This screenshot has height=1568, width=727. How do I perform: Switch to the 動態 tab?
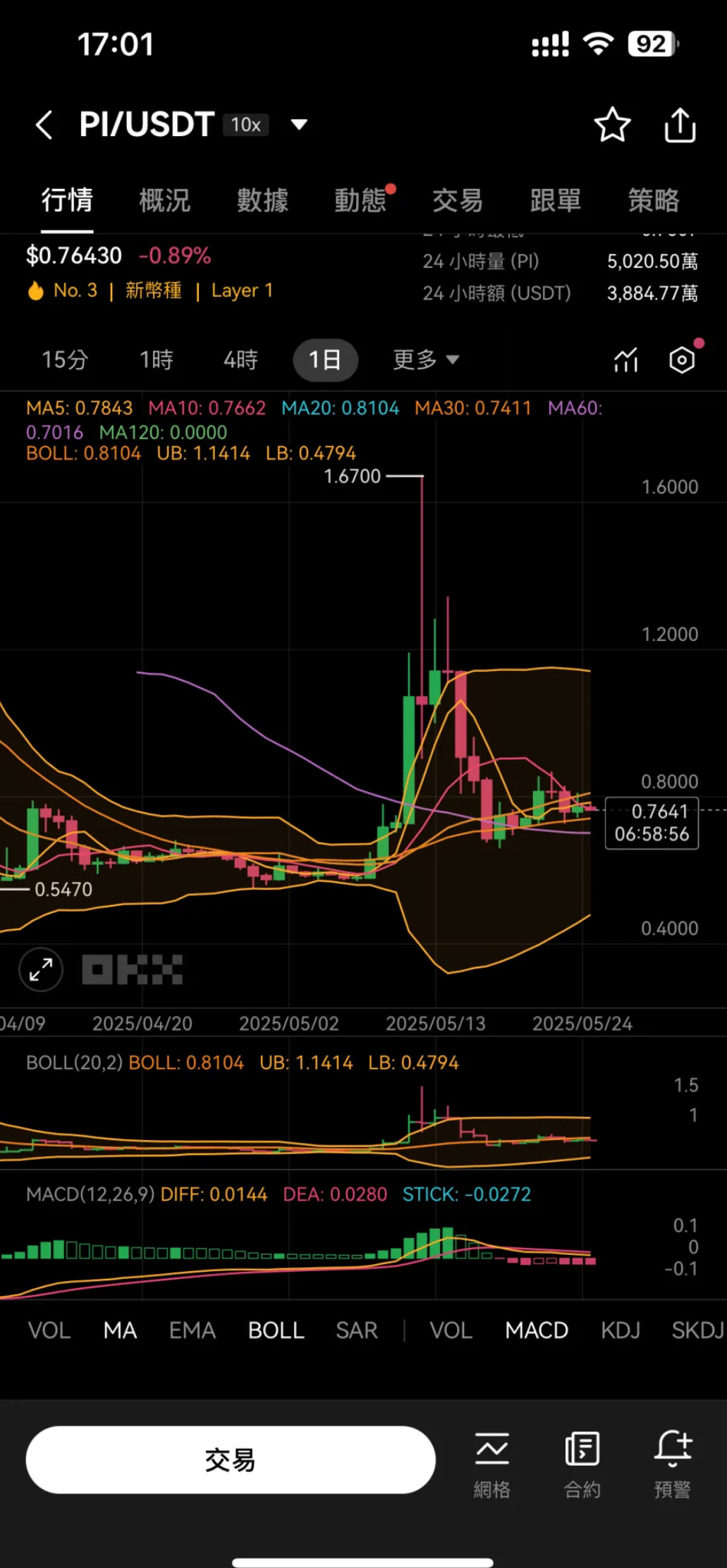pyautogui.click(x=360, y=200)
